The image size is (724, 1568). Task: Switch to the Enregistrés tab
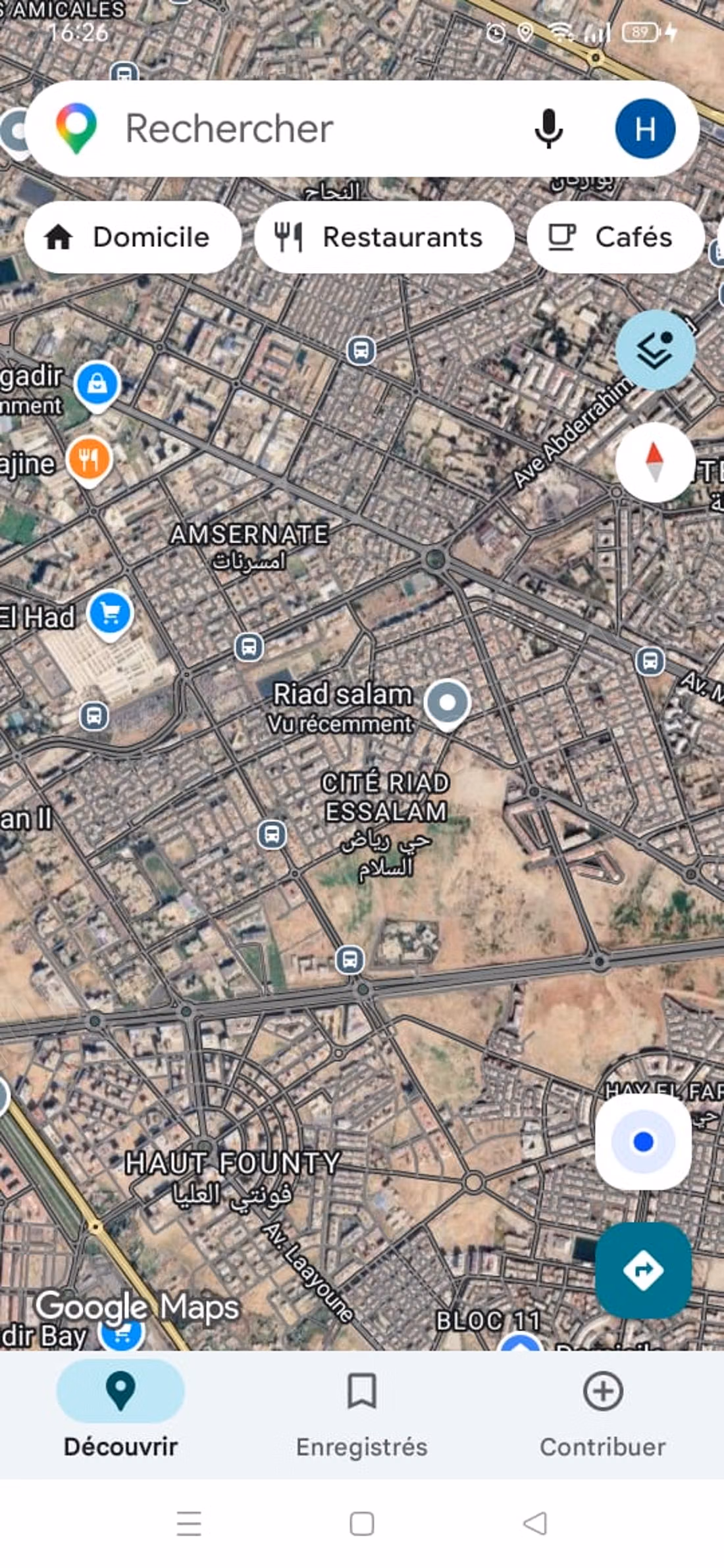(361, 1413)
